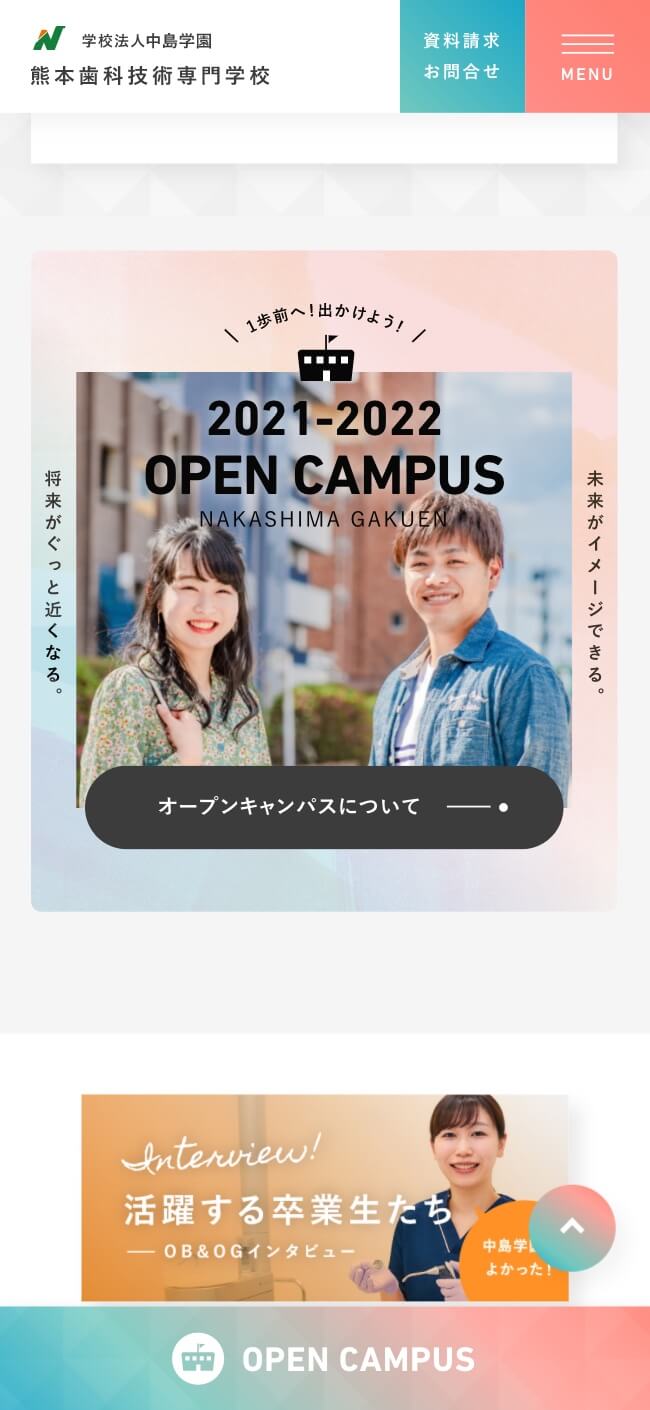Tap 資料請求 お問合せ button
650x1410 pixels.
pyautogui.click(x=462, y=56)
